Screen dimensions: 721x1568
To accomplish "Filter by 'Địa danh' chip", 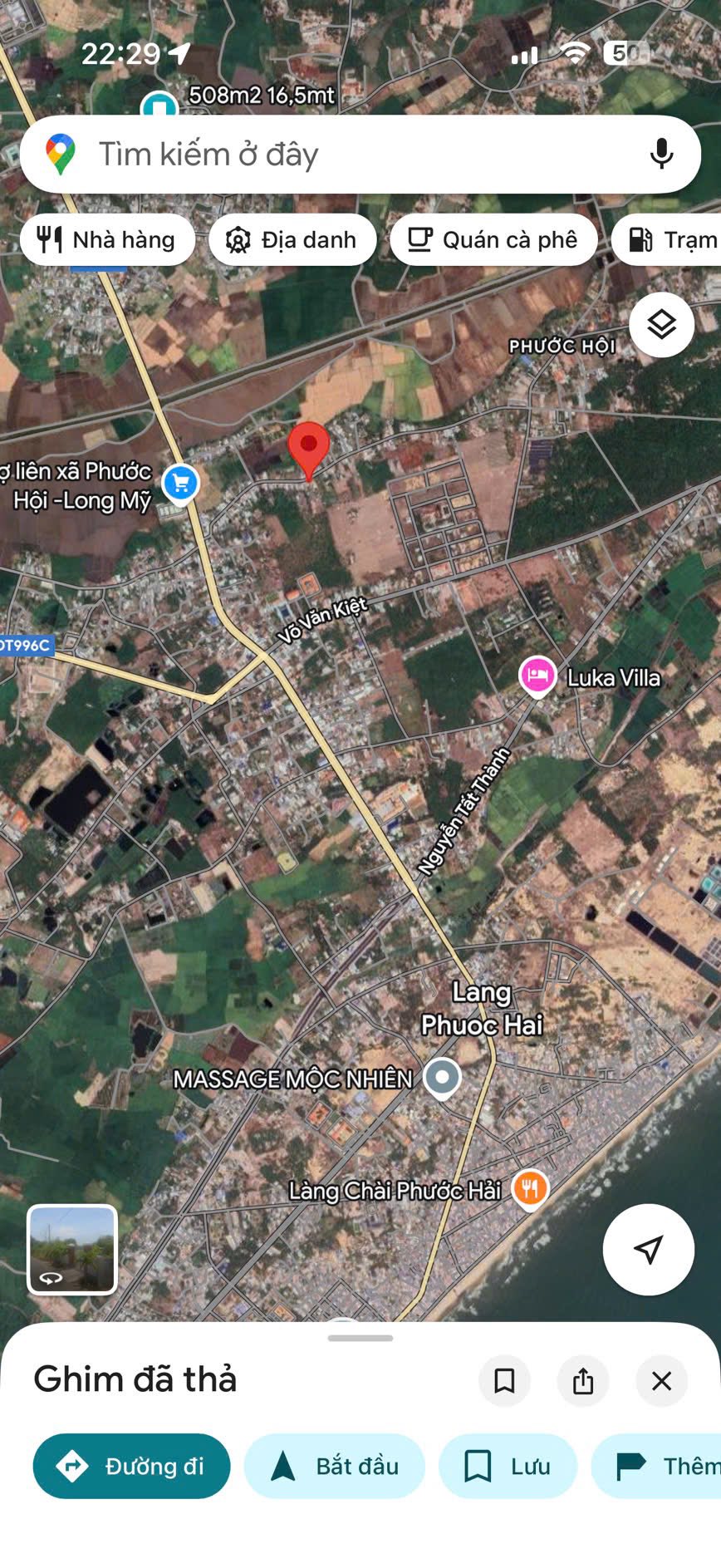I will (292, 240).
